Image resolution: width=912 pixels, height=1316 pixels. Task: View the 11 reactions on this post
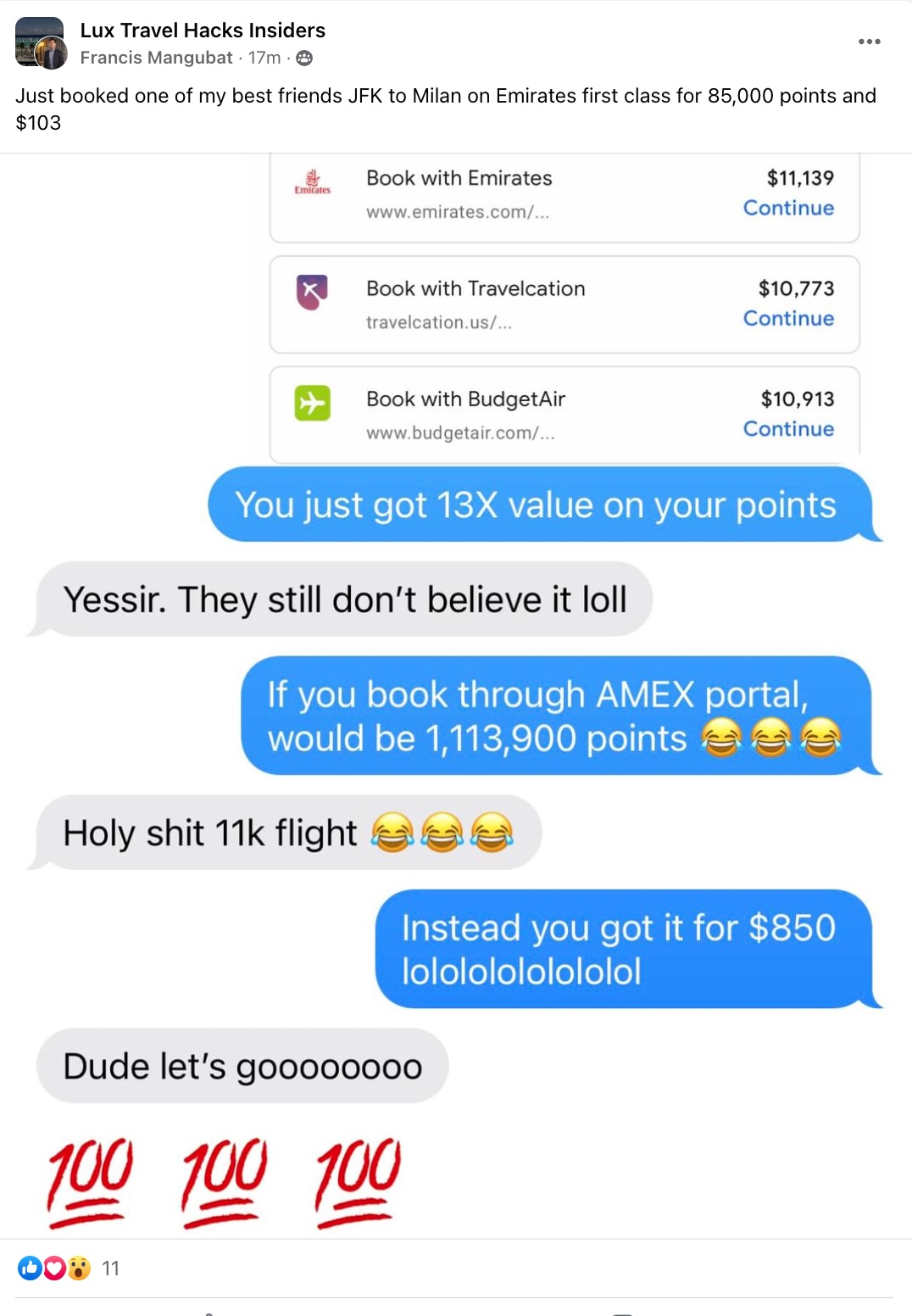(110, 1269)
